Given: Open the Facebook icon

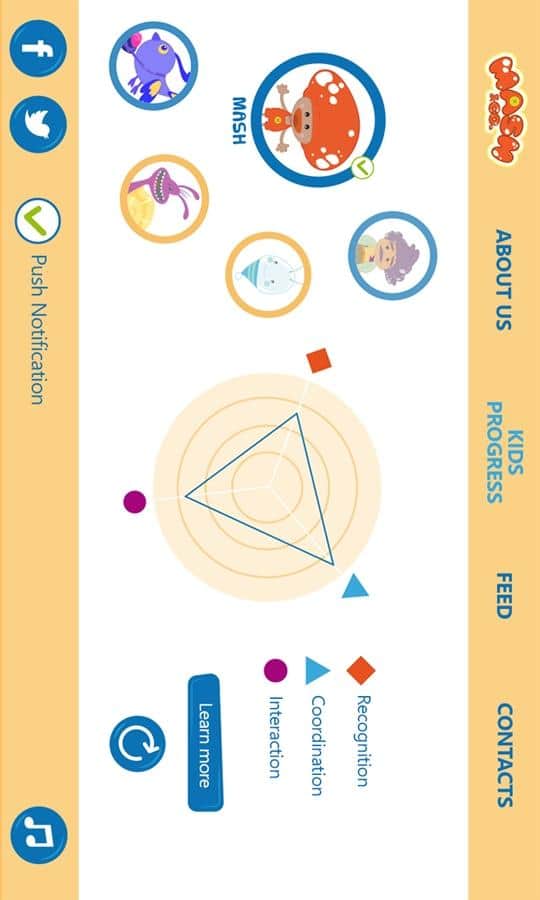Looking at the screenshot, I should (x=38, y=48).
